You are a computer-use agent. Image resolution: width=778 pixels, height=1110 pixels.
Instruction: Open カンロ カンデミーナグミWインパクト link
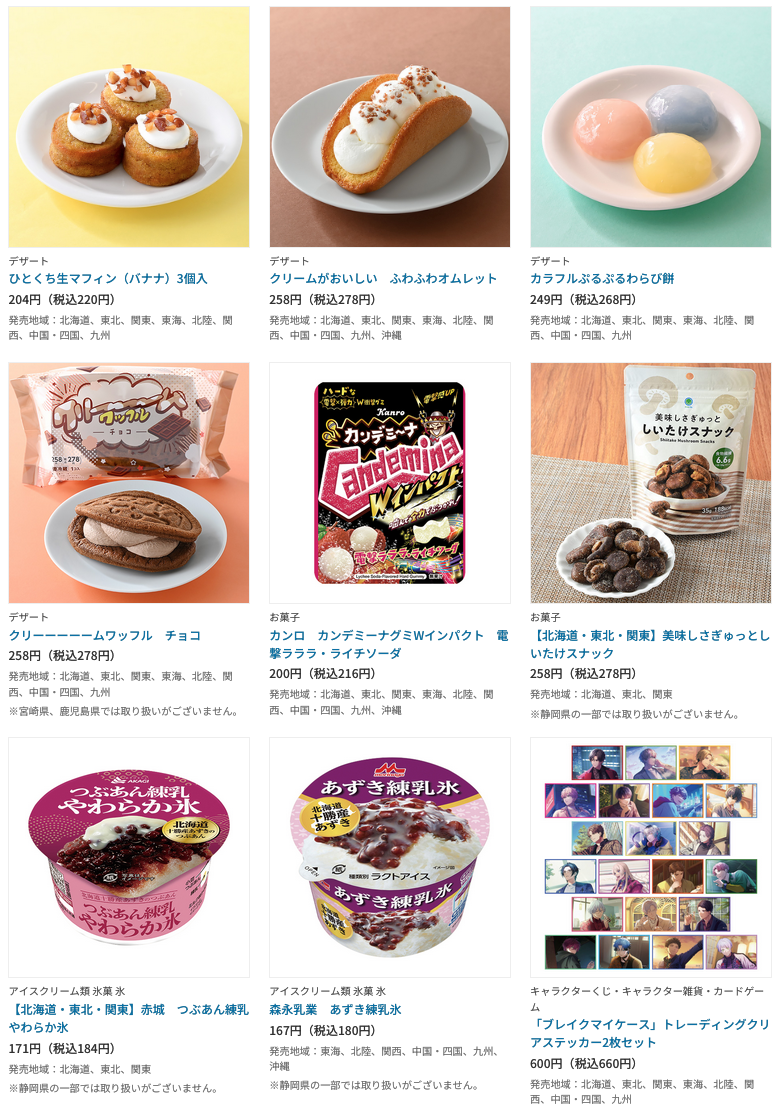[389, 644]
